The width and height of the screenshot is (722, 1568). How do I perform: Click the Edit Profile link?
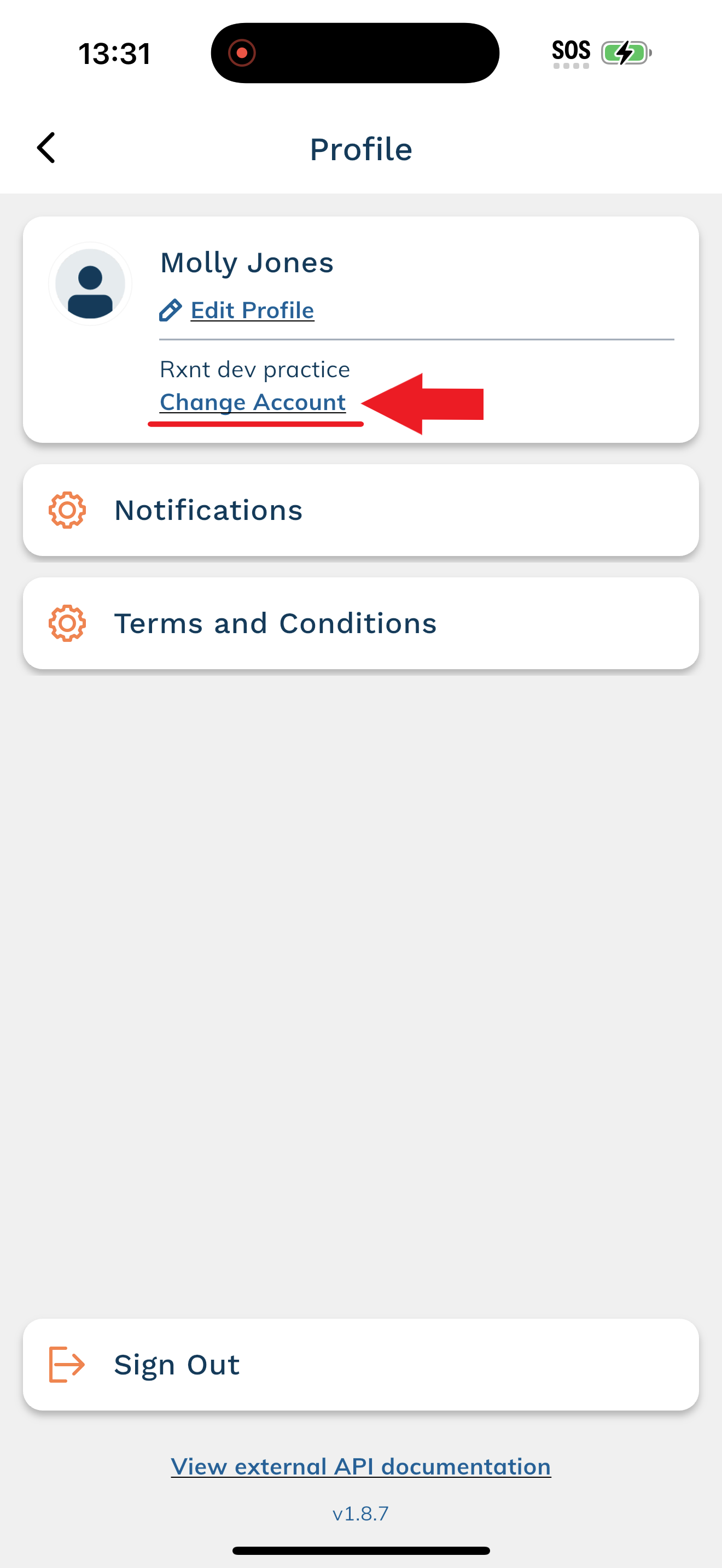tap(252, 310)
